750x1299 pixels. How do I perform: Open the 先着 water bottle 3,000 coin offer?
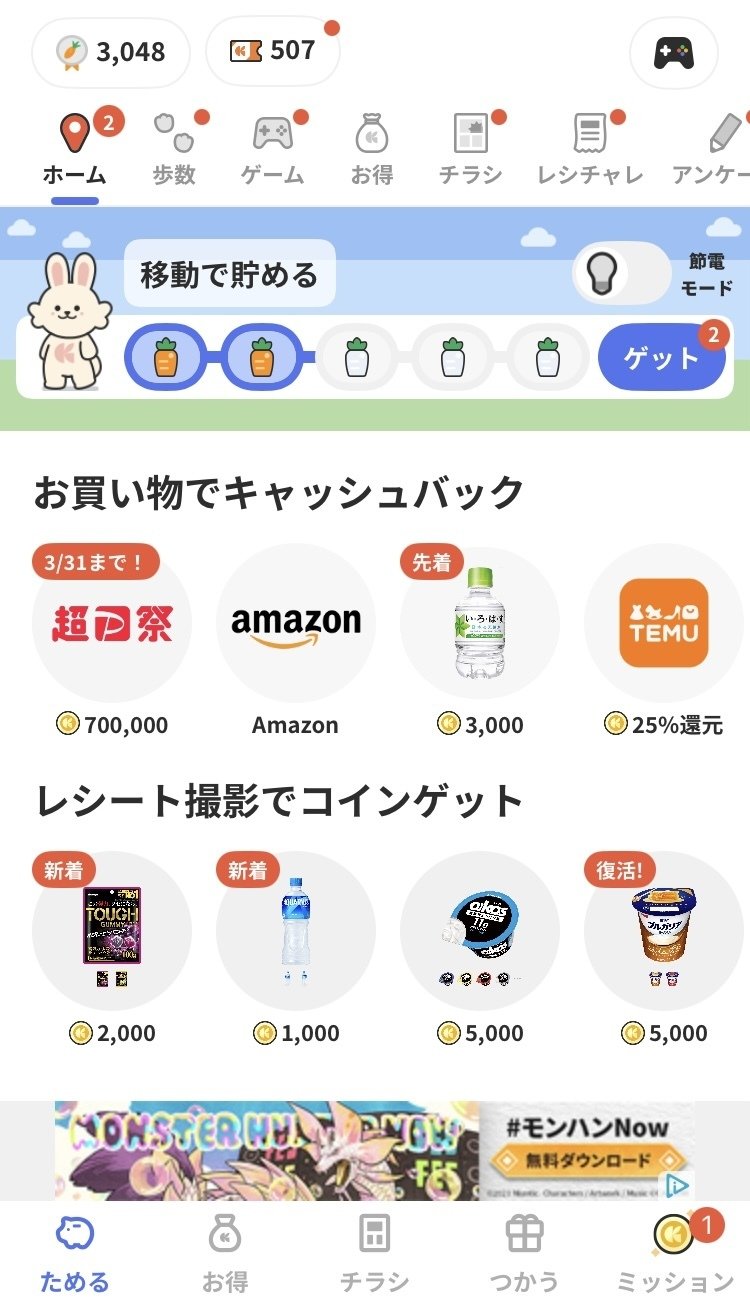[479, 620]
